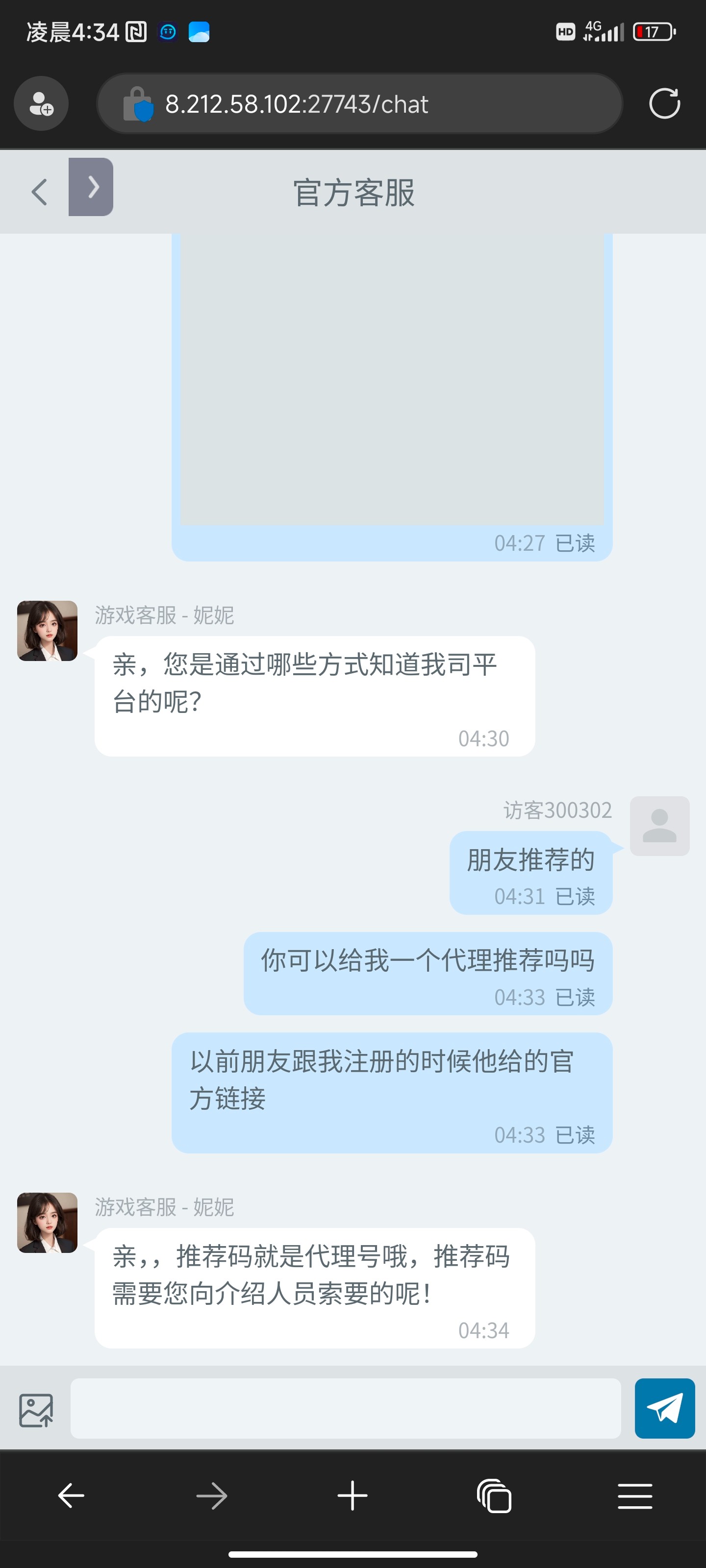The width and height of the screenshot is (706, 1568).
Task: Navigate back with browser bottom arrow
Action: [71, 1495]
